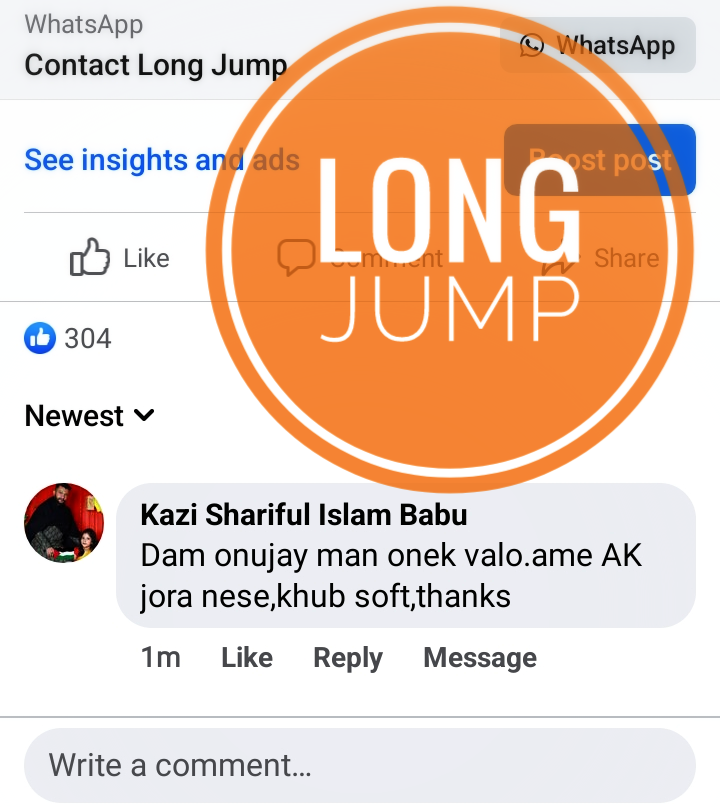The image size is (720, 807).
Task: Open Kazi Shariful Islam Babu's profile picture
Action: click(64, 523)
